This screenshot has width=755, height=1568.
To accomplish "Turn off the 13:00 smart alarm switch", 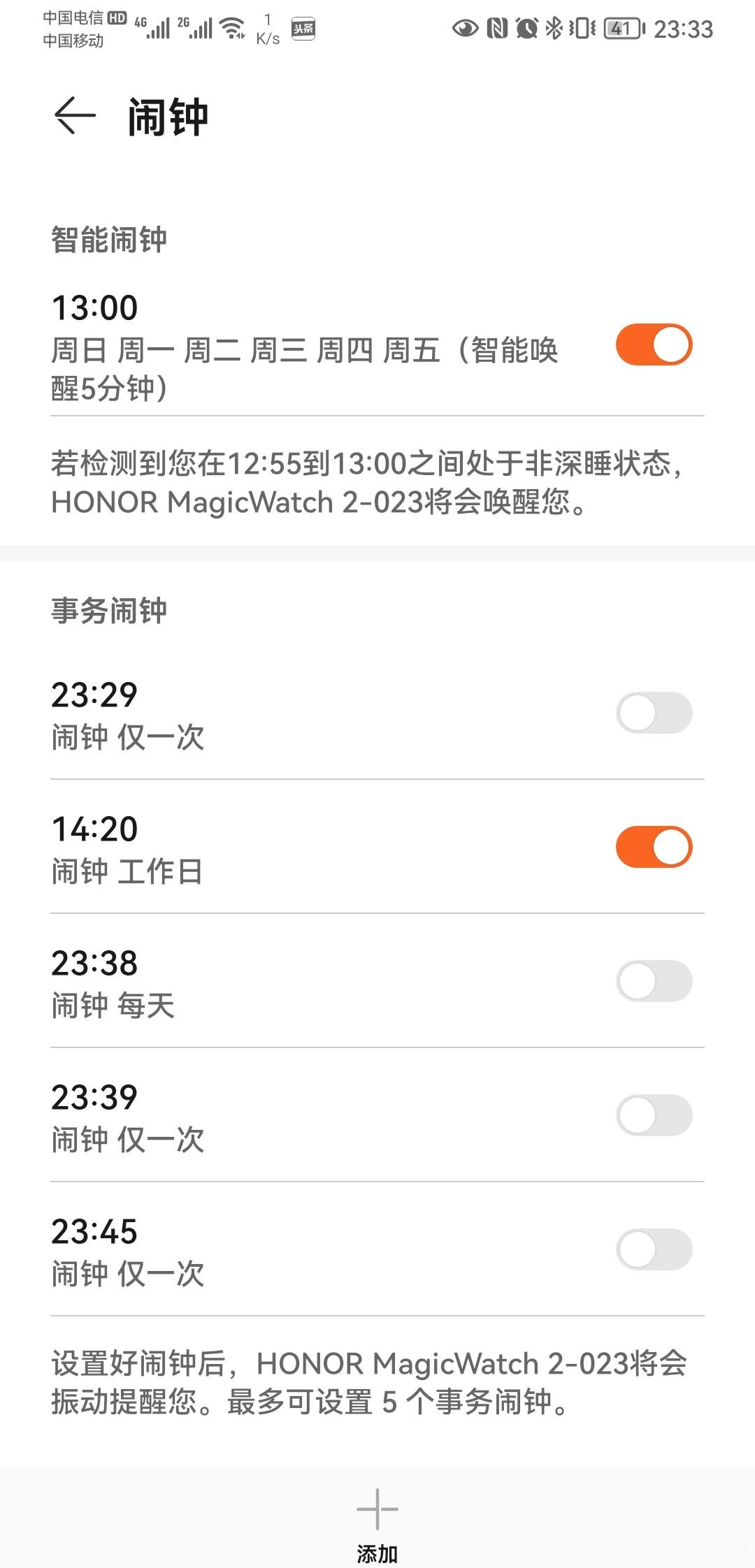I will (x=654, y=344).
